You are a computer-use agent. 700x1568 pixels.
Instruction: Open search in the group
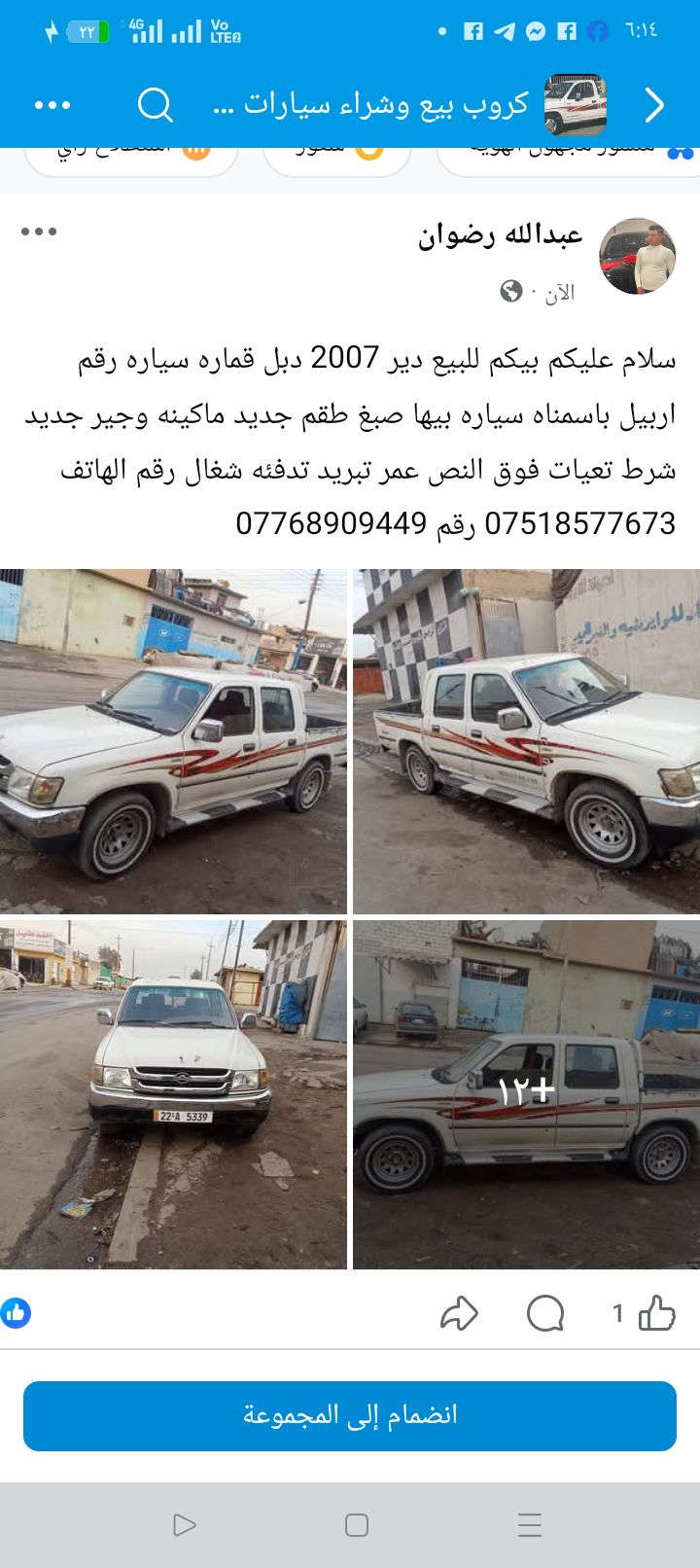click(155, 104)
